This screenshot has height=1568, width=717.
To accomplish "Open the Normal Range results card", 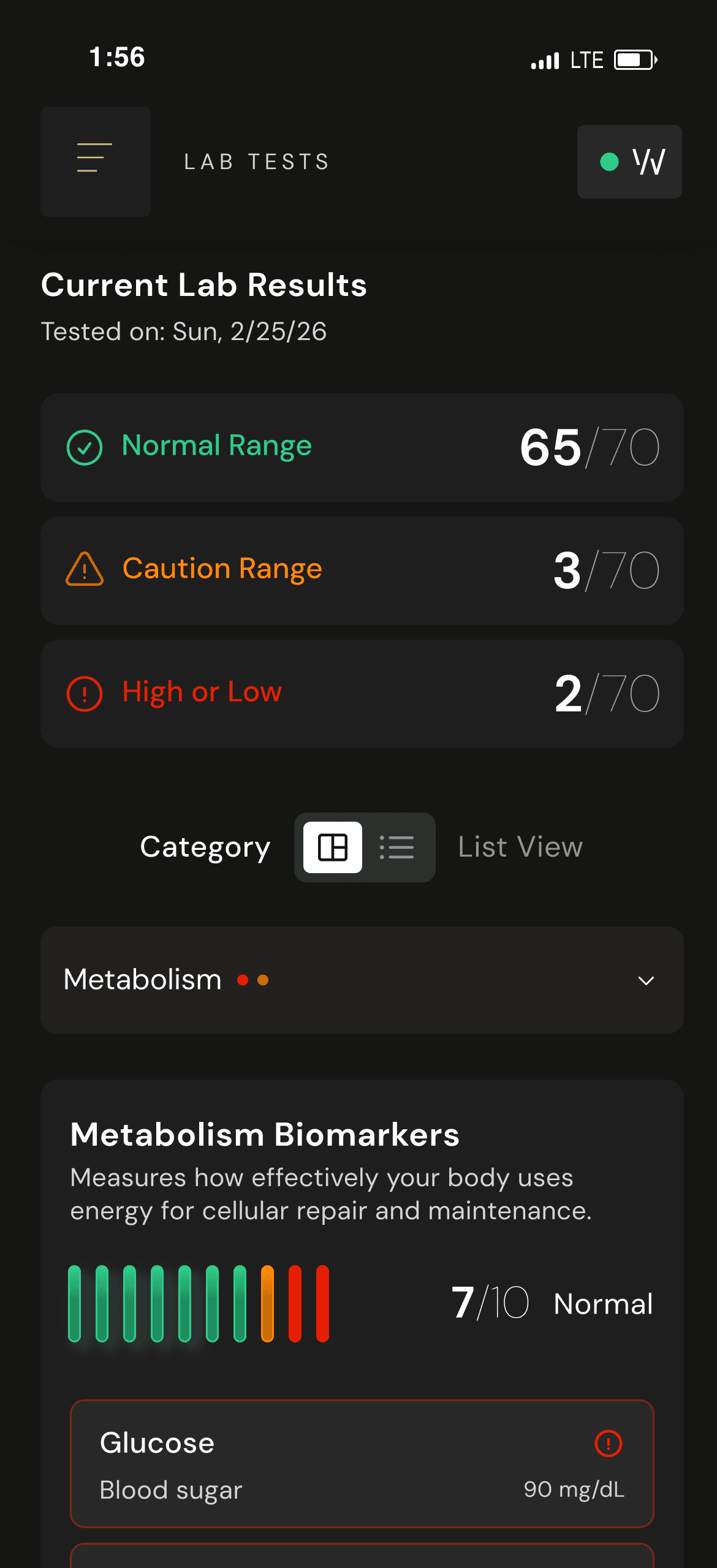I will (x=362, y=447).
